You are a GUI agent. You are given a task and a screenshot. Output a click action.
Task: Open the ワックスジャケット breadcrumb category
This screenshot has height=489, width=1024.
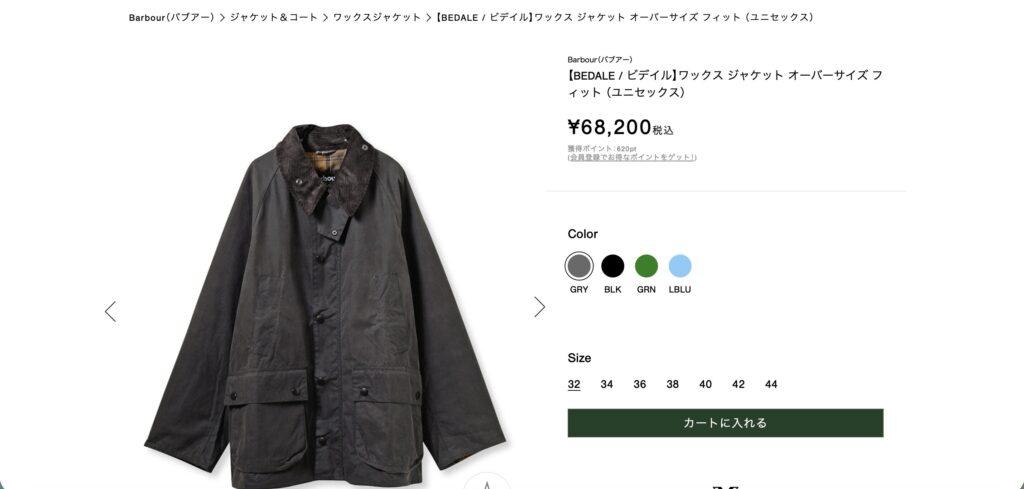[x=376, y=17]
